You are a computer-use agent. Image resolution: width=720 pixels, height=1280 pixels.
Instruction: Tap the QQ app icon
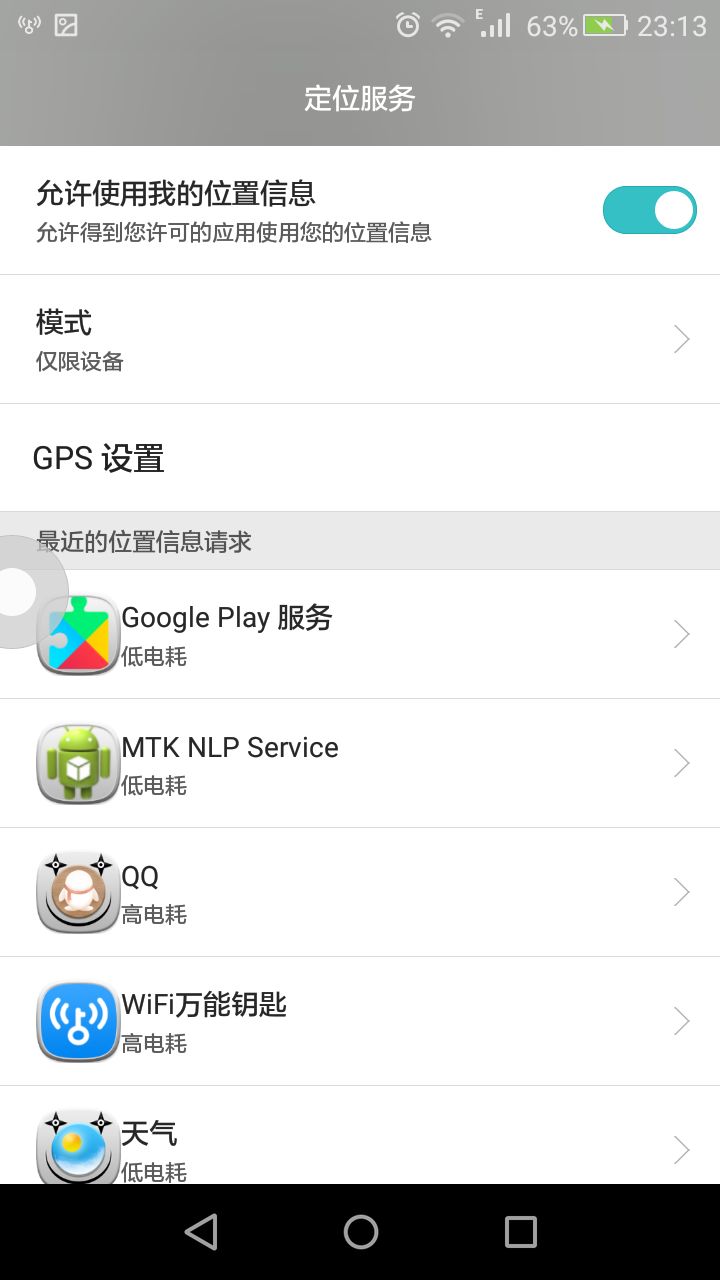78,891
